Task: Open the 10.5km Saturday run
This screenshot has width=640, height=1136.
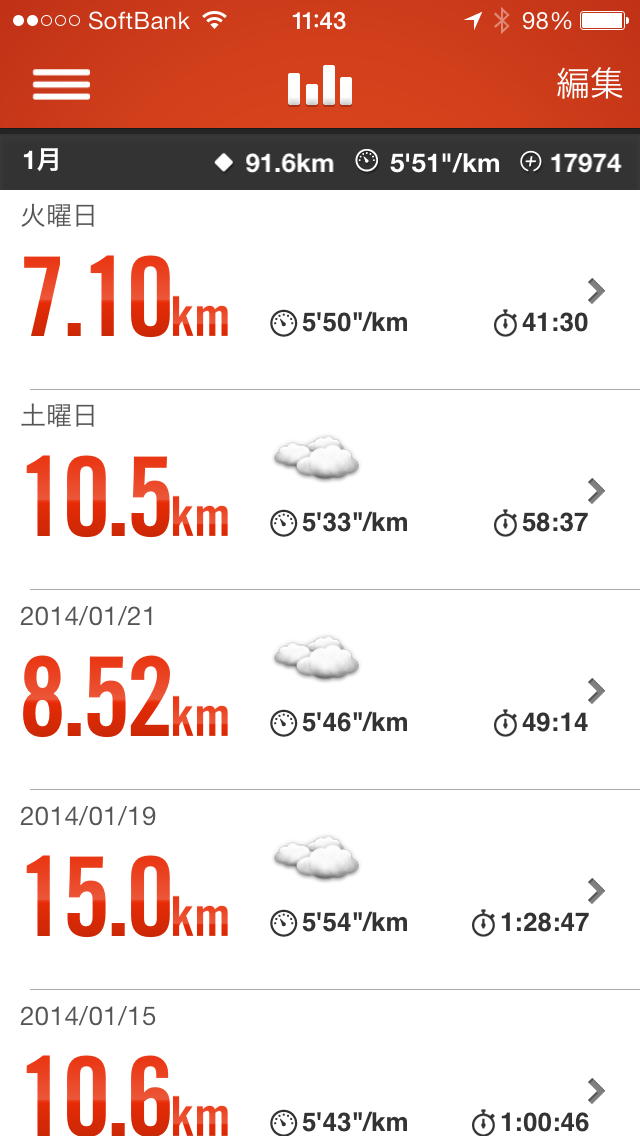Action: (320, 490)
